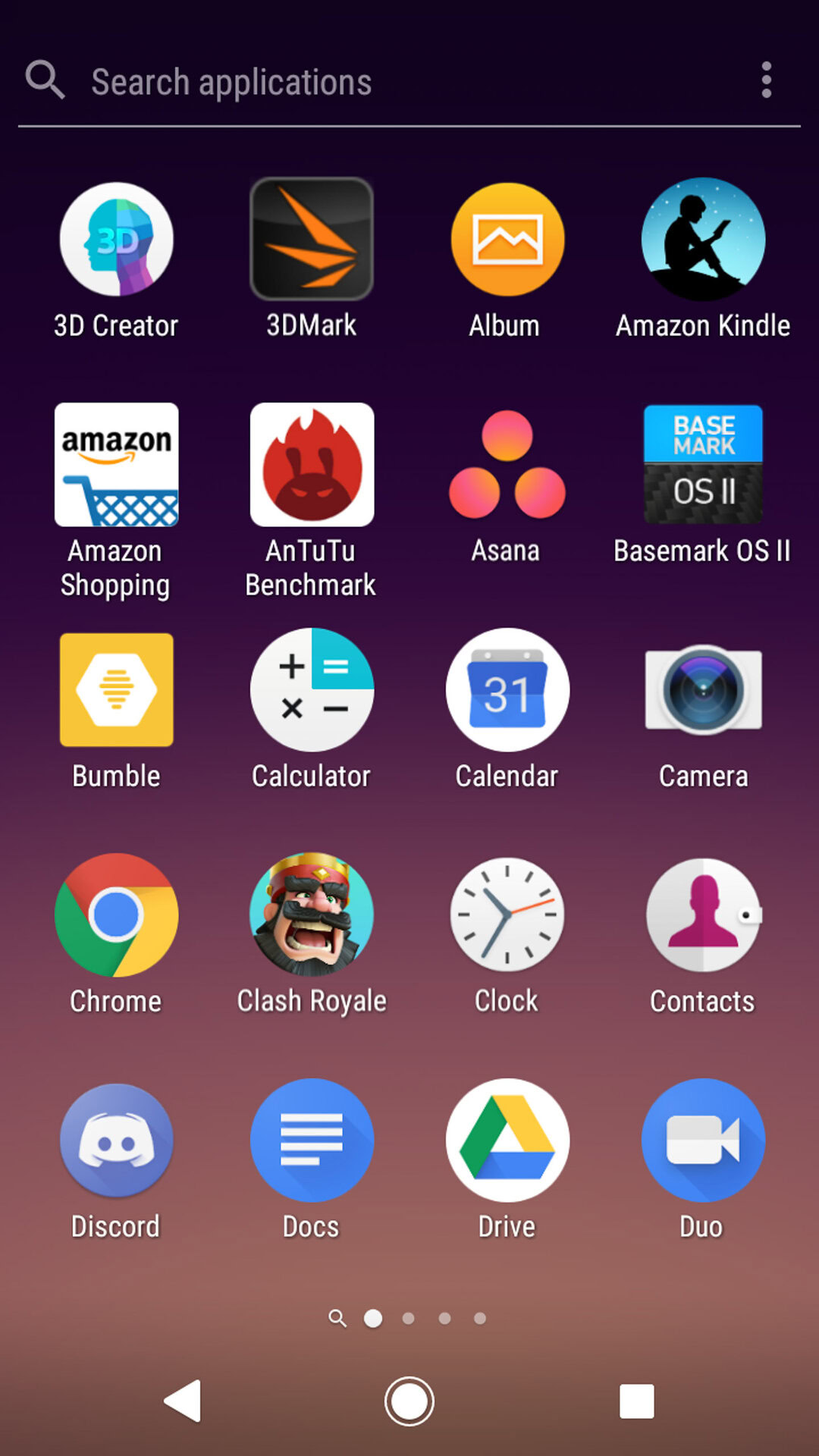Open the overflow menu

coord(767,80)
